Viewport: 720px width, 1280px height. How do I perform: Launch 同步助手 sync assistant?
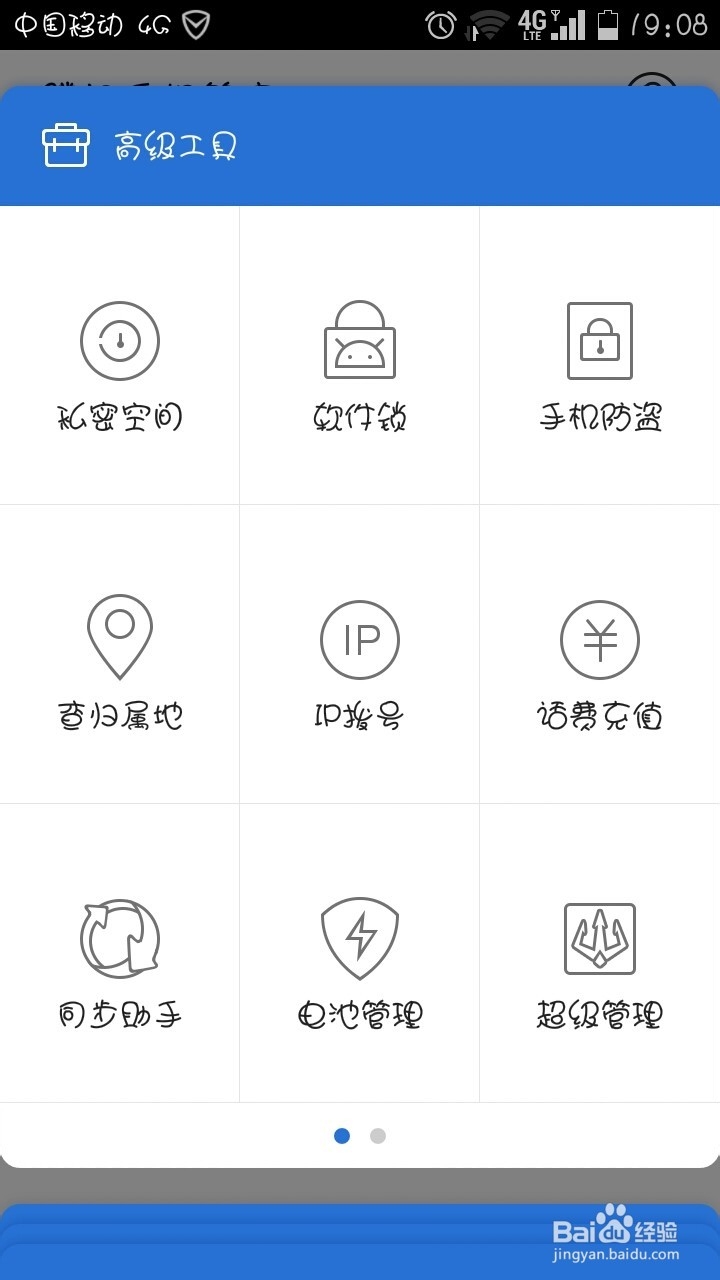120,953
